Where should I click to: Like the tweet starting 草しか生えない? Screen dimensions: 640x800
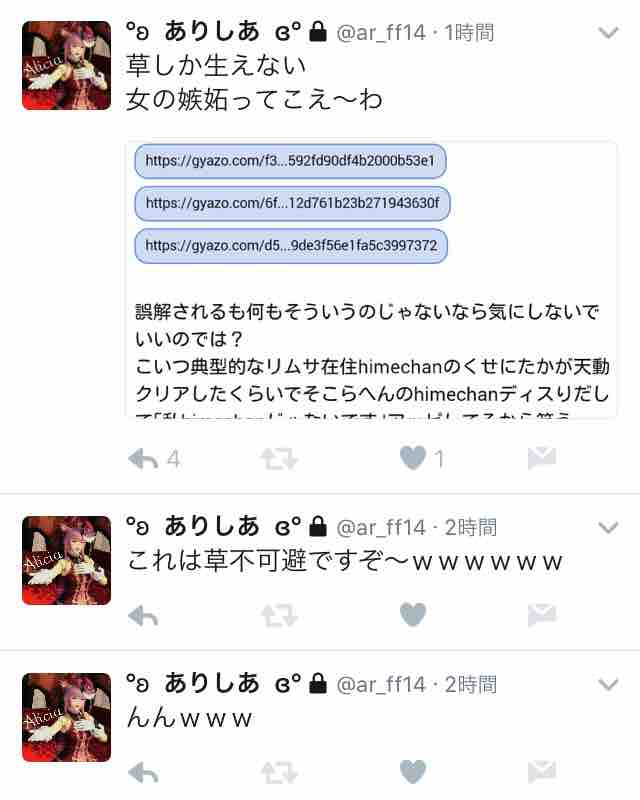(x=413, y=459)
